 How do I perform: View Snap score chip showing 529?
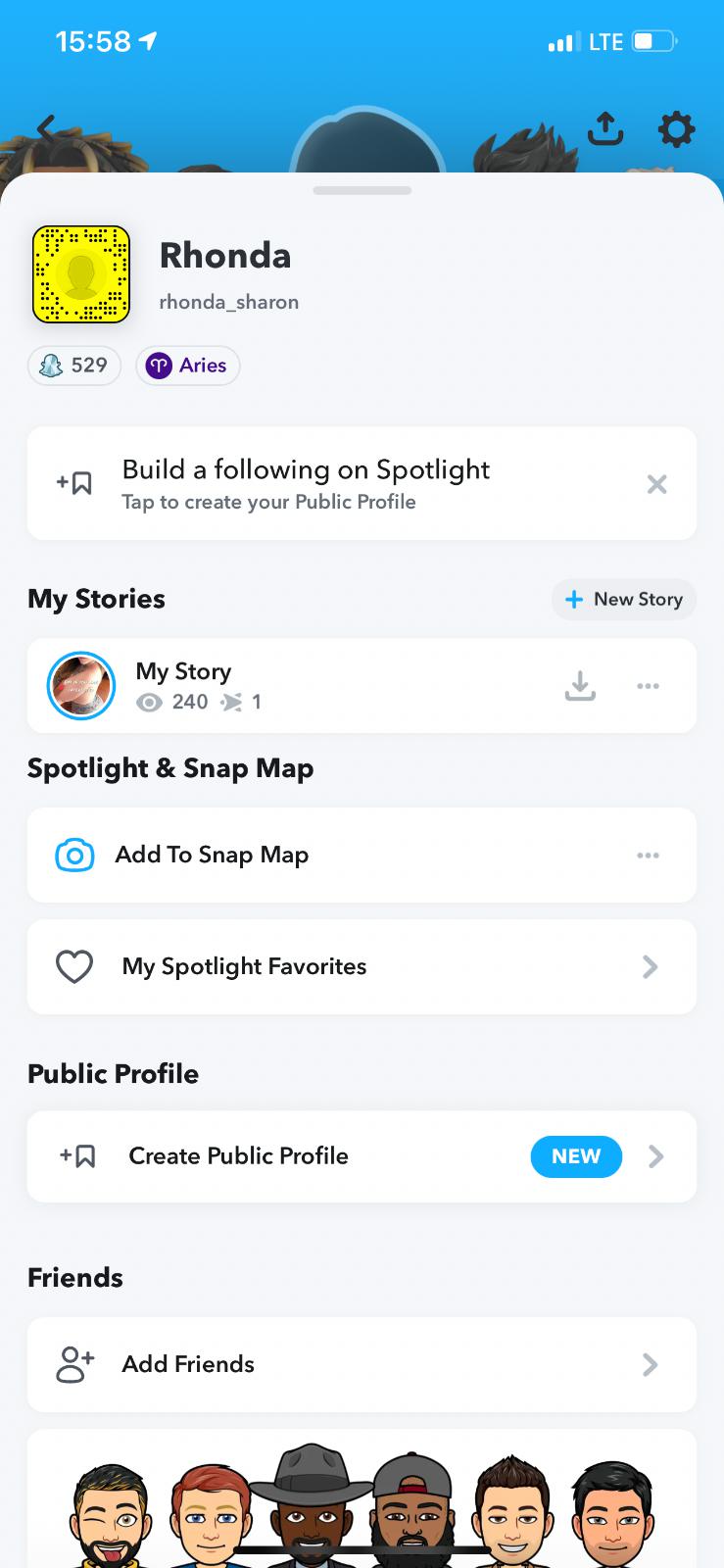coord(74,366)
